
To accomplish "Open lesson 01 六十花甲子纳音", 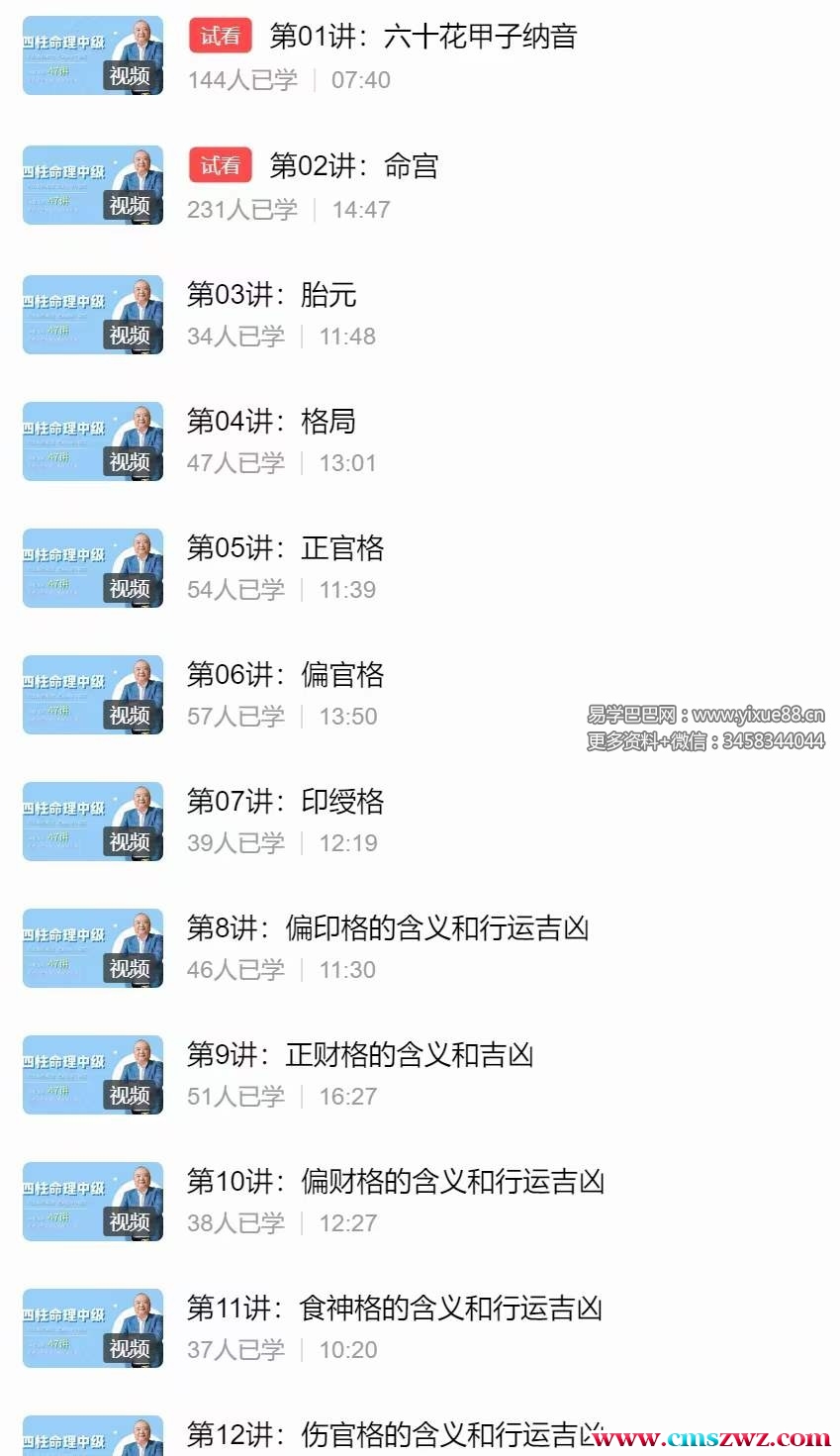I will [x=422, y=38].
